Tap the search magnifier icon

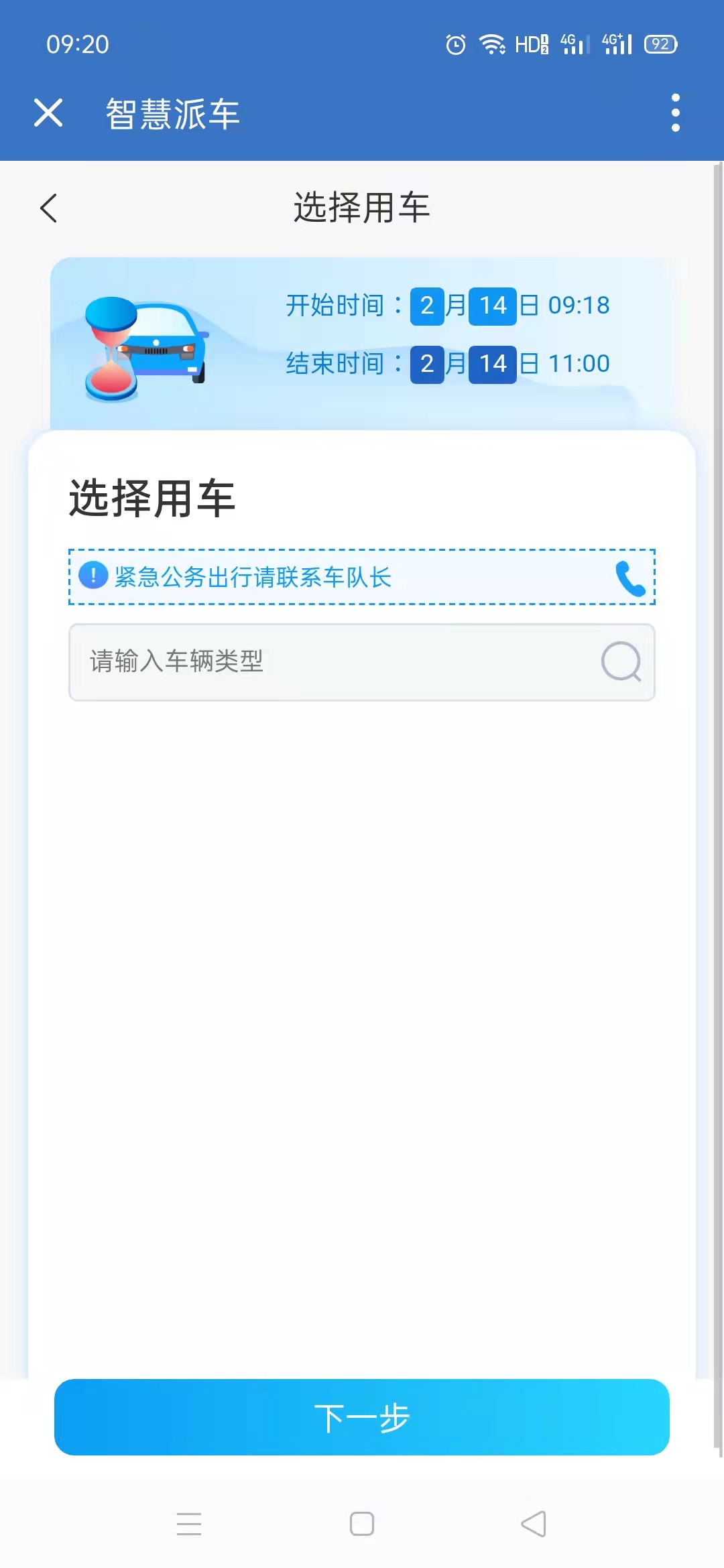(x=621, y=662)
